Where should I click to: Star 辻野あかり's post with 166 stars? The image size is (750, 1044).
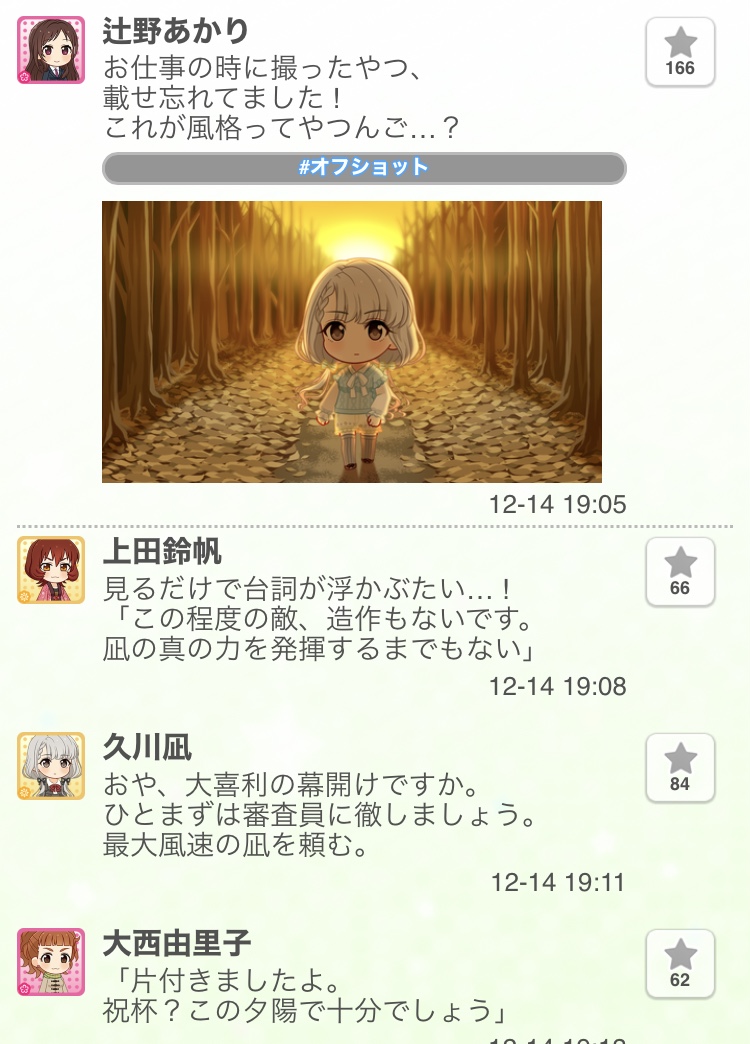click(680, 52)
